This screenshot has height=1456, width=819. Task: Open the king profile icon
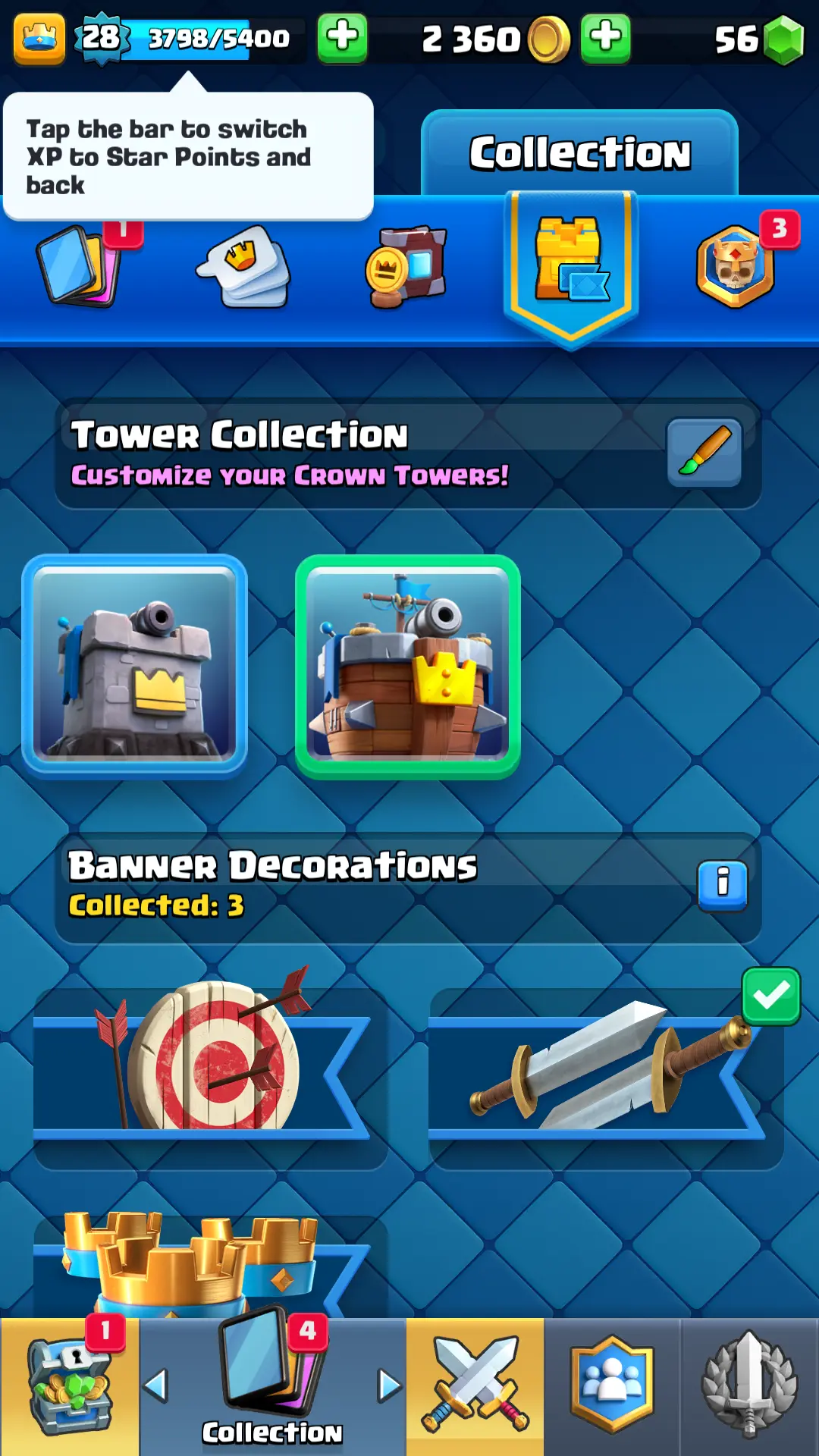[39, 38]
